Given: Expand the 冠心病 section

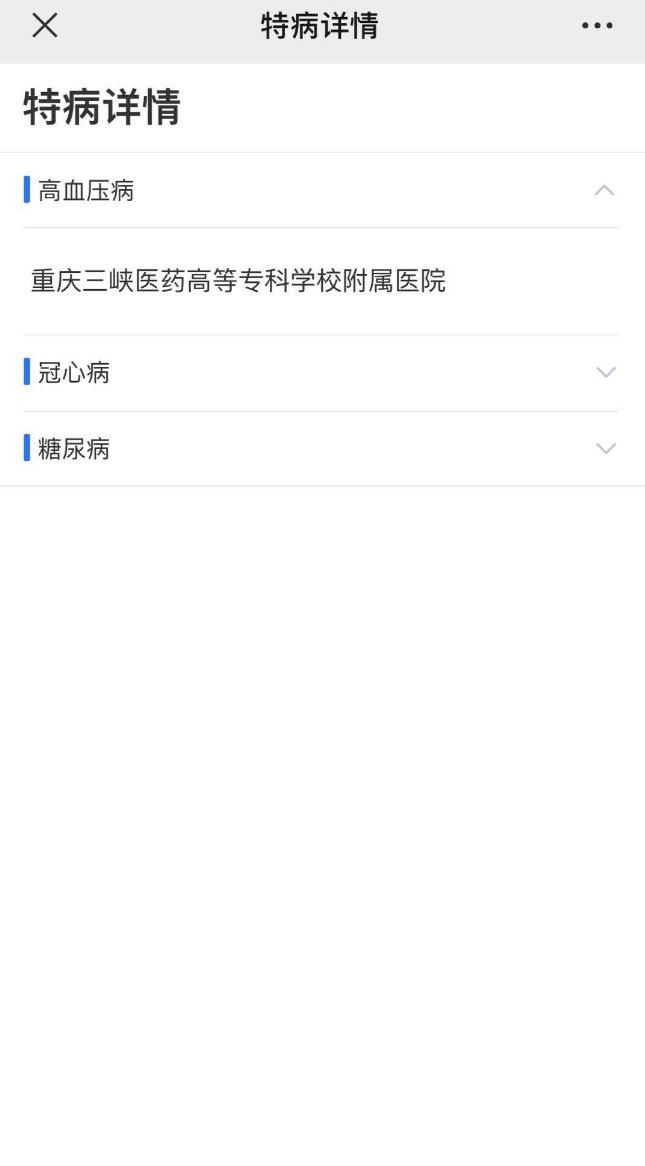Looking at the screenshot, I should (x=605, y=372).
